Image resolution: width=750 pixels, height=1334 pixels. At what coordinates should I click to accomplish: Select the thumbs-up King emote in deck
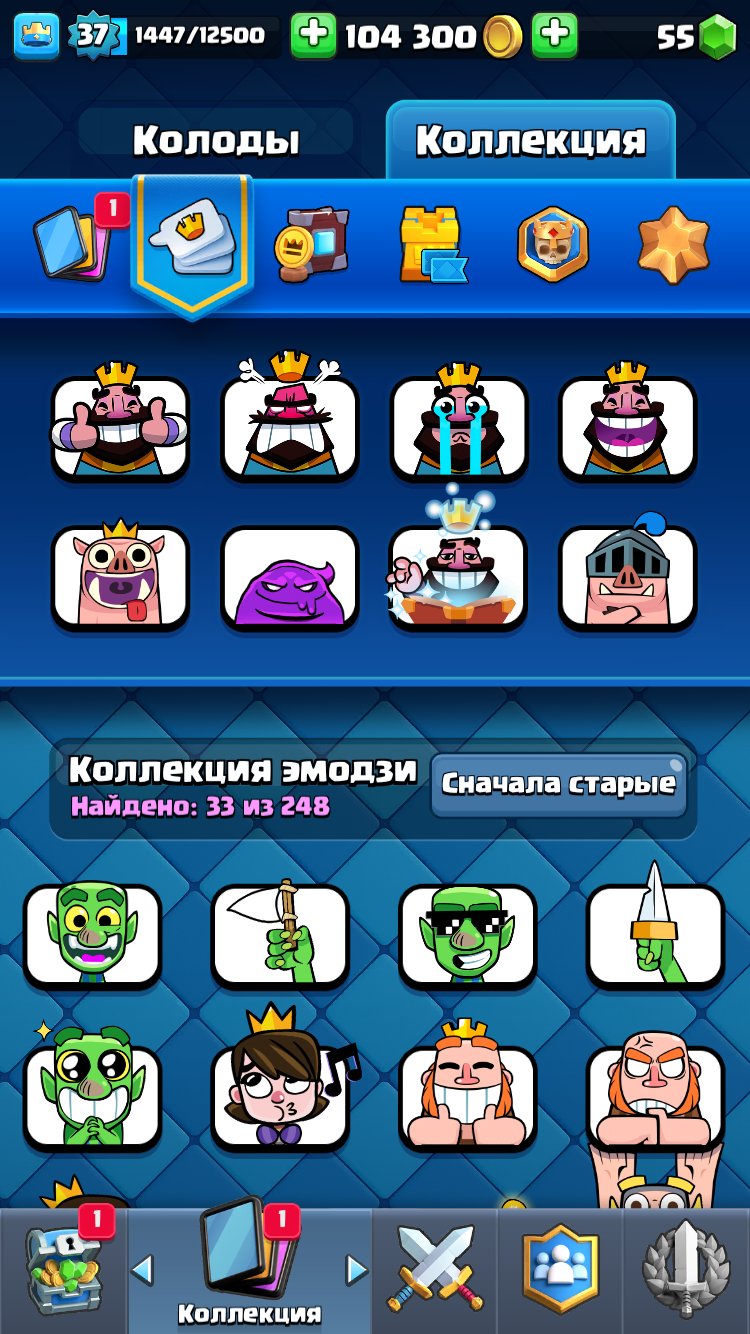coord(120,426)
